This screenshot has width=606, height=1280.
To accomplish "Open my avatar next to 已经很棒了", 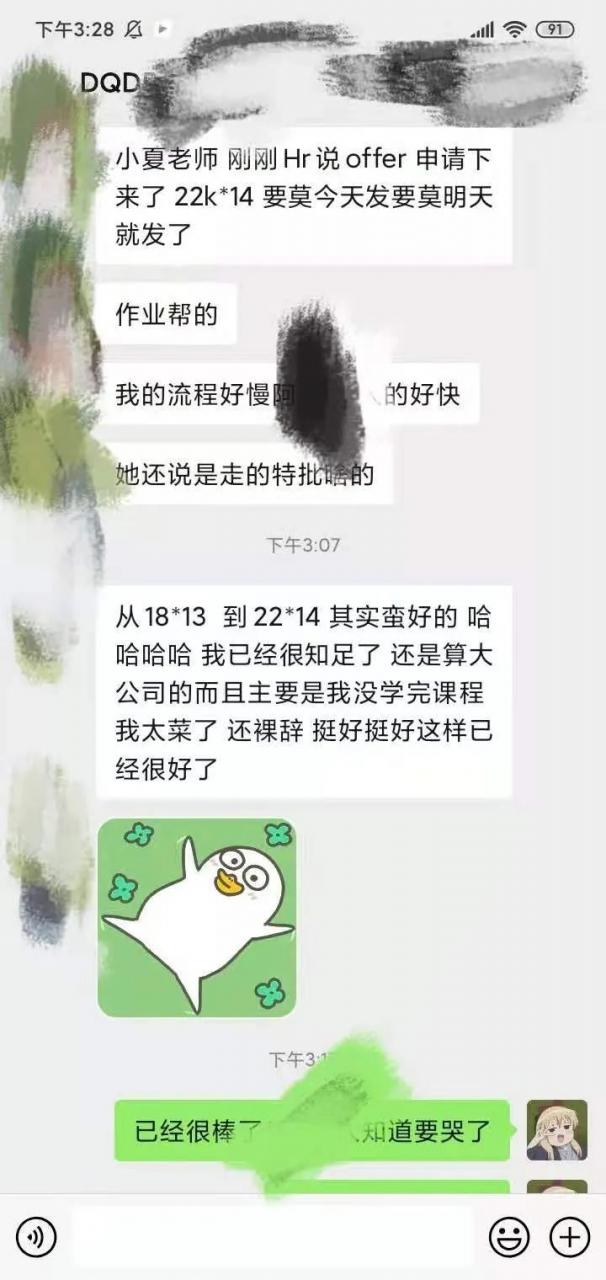I will click(557, 1130).
